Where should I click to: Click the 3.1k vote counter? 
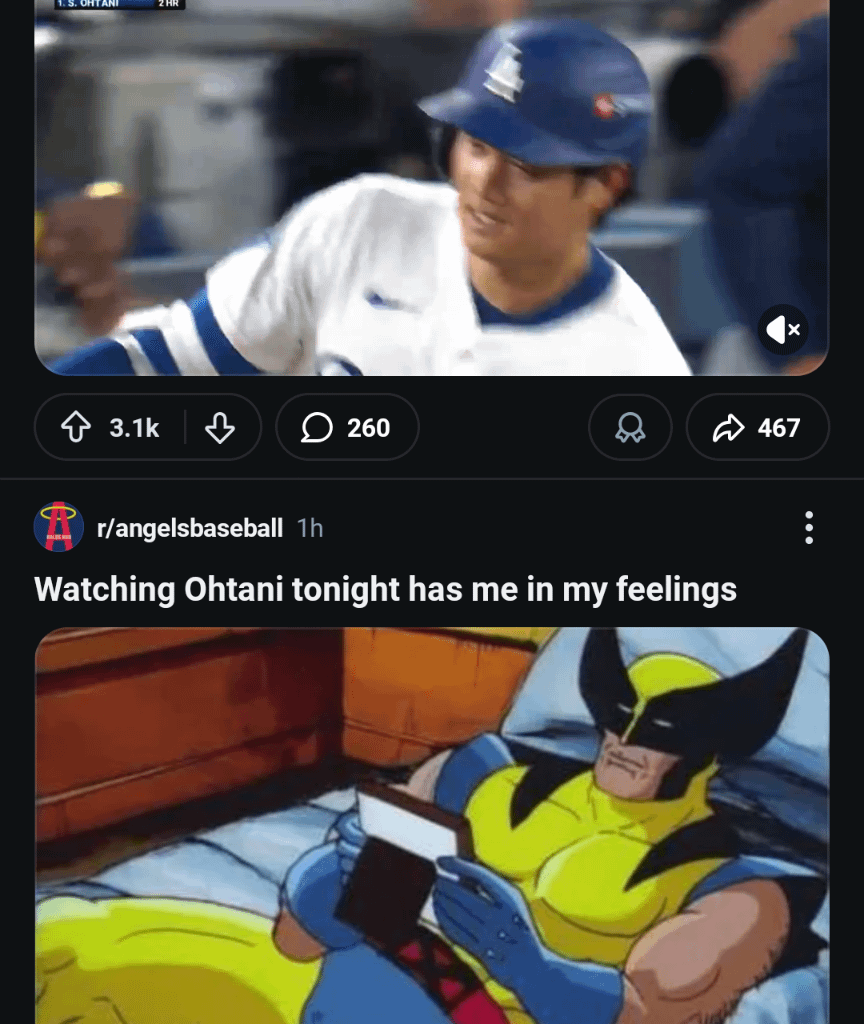click(x=134, y=427)
